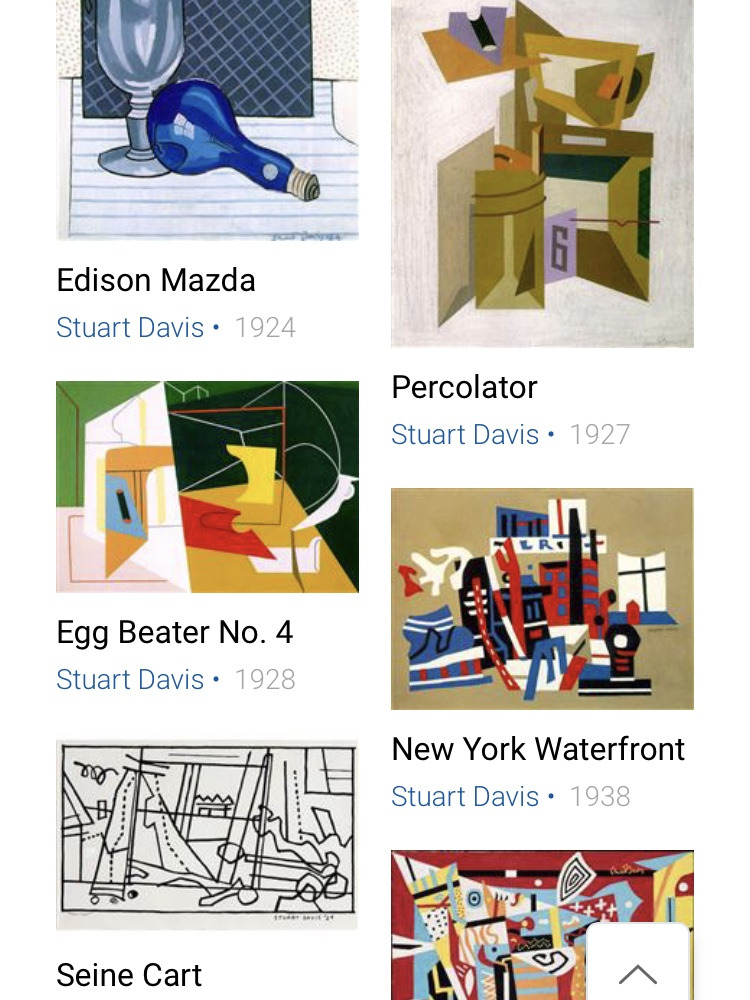This screenshot has width=750, height=1000.
Task: View the Seine Cart line drawing
Action: pyautogui.click(x=207, y=835)
